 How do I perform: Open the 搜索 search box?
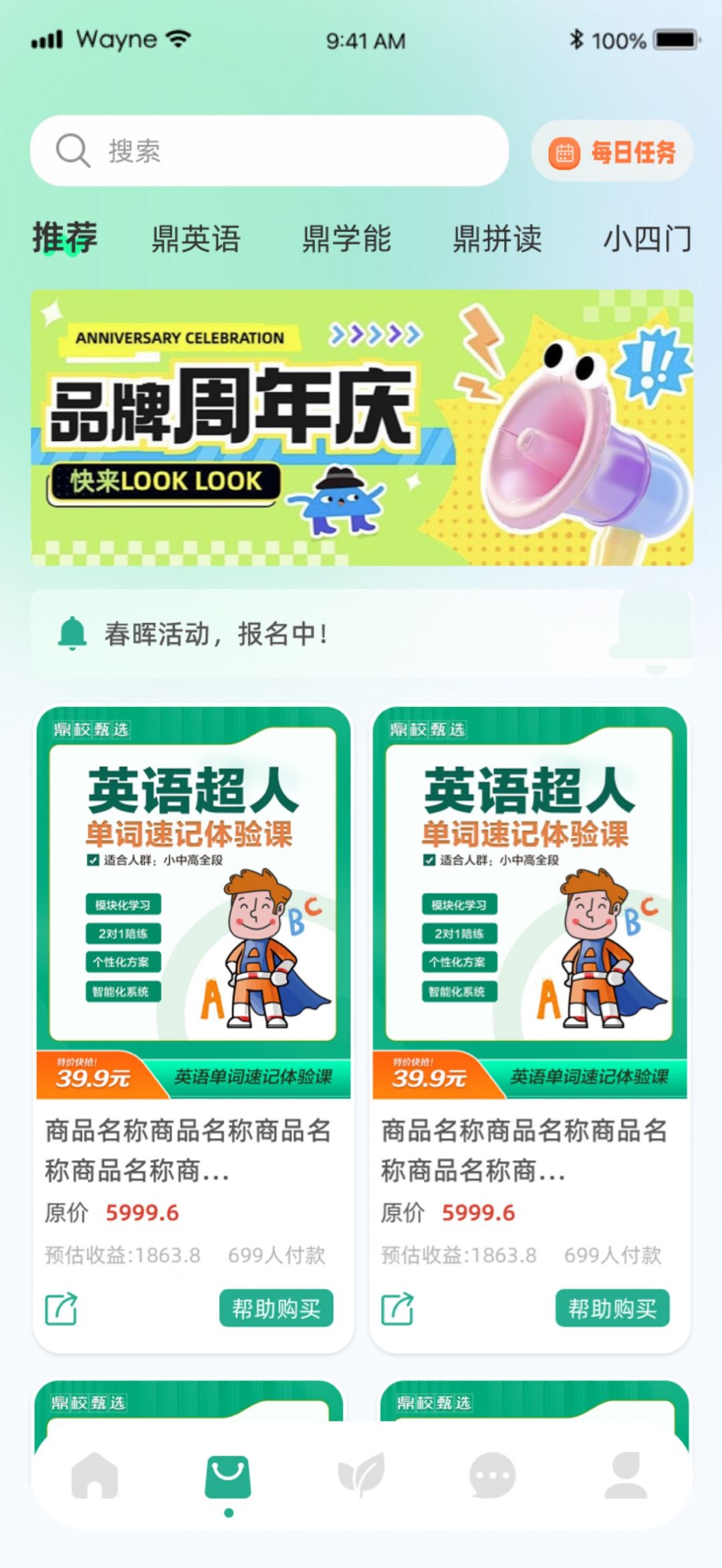click(x=269, y=150)
